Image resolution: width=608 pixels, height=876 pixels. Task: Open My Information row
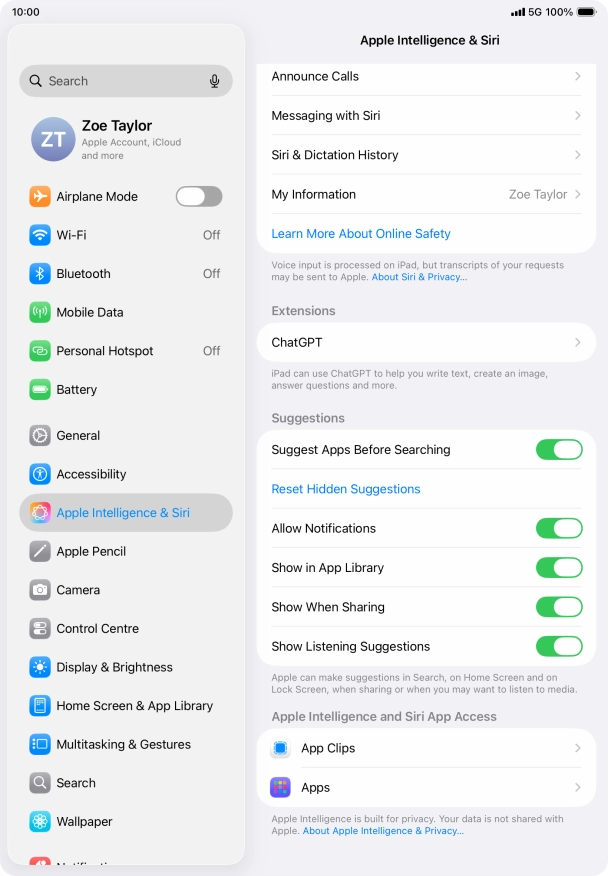[x=426, y=195]
